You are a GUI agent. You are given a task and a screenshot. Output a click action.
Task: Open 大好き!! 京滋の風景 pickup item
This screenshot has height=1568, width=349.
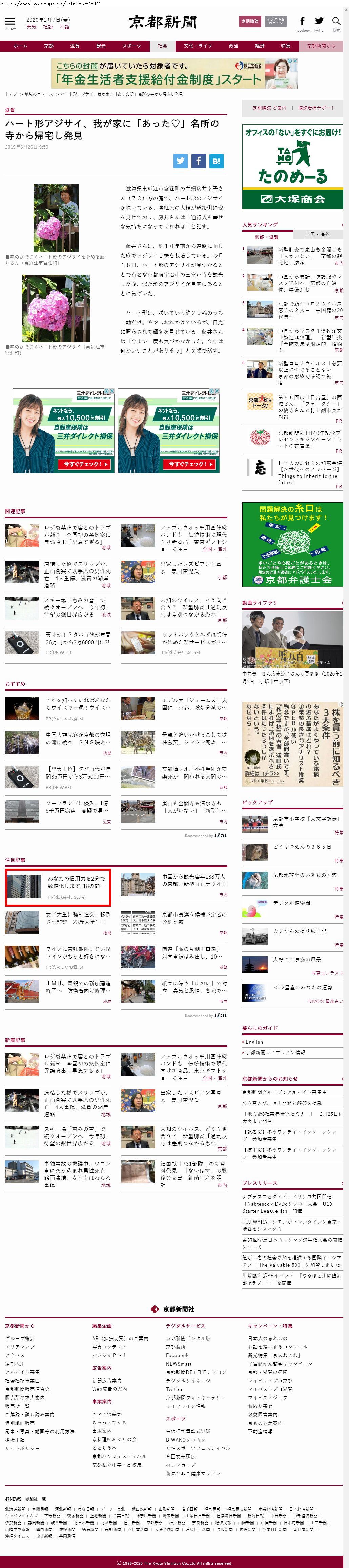[x=297, y=959]
